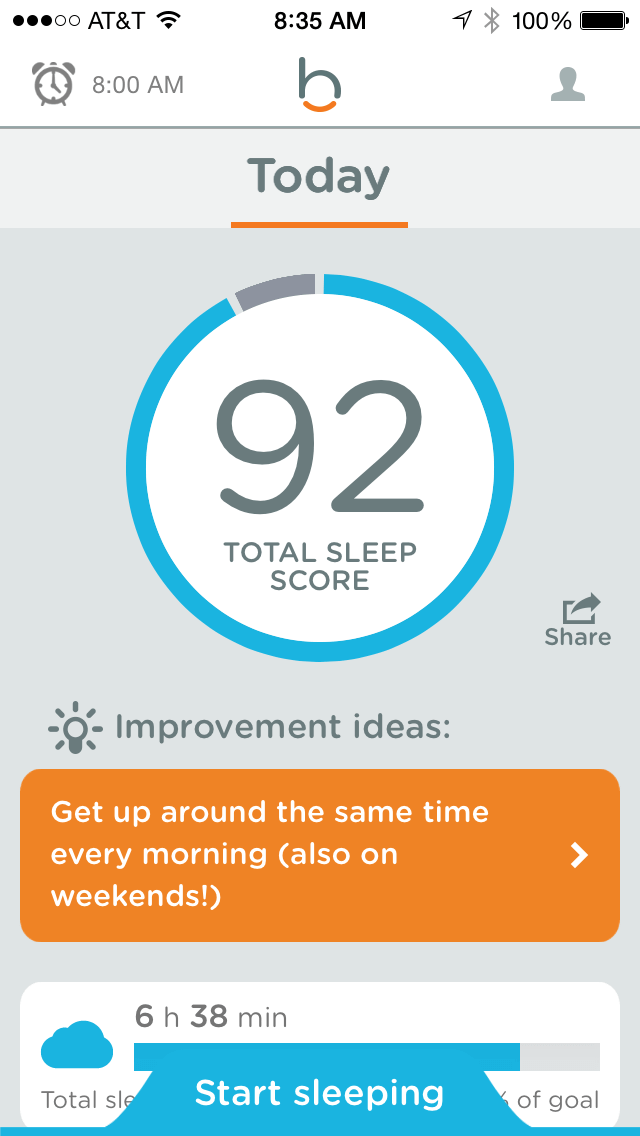The image size is (640, 1136).
Task: Open the get up same time tip
Action: 320,855
